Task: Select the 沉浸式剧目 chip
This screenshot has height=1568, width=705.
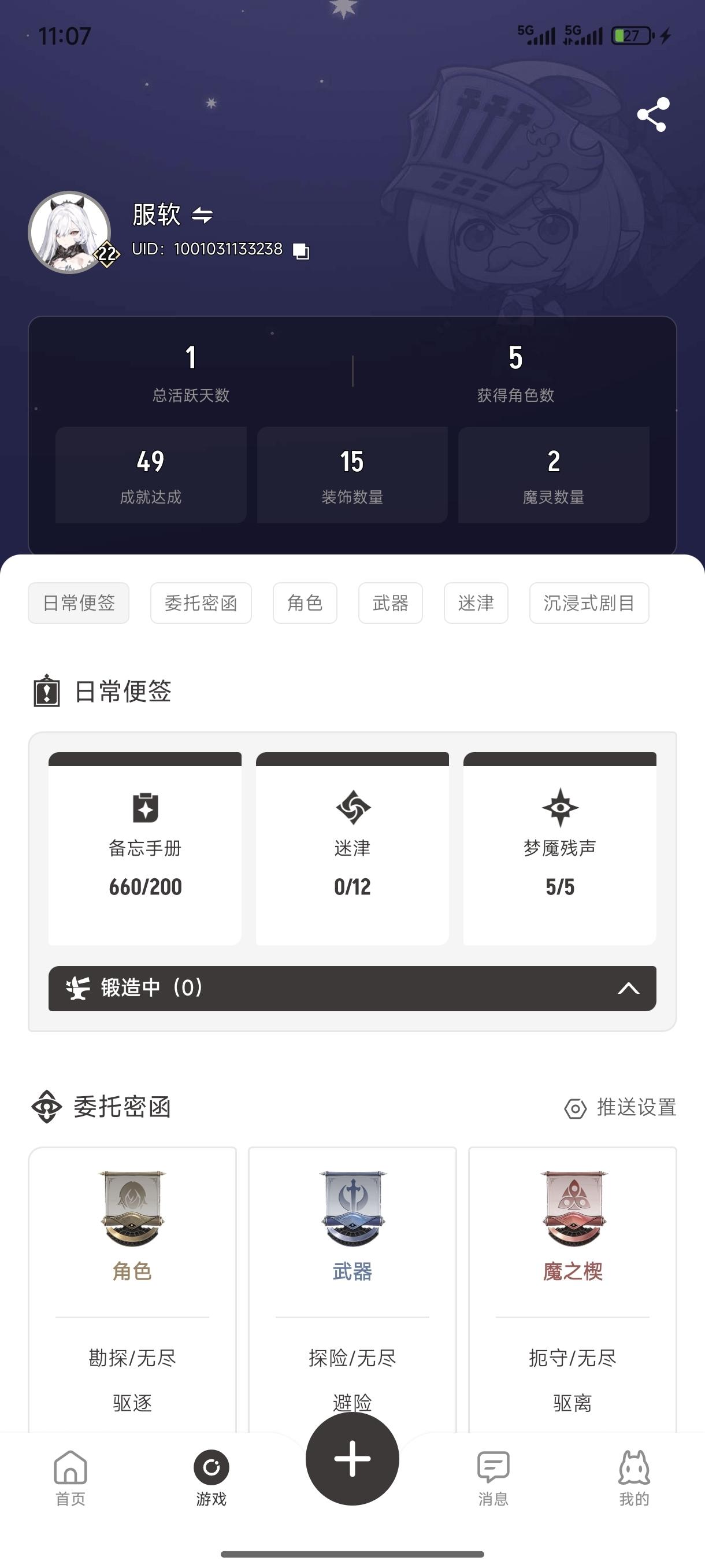Action: point(589,603)
